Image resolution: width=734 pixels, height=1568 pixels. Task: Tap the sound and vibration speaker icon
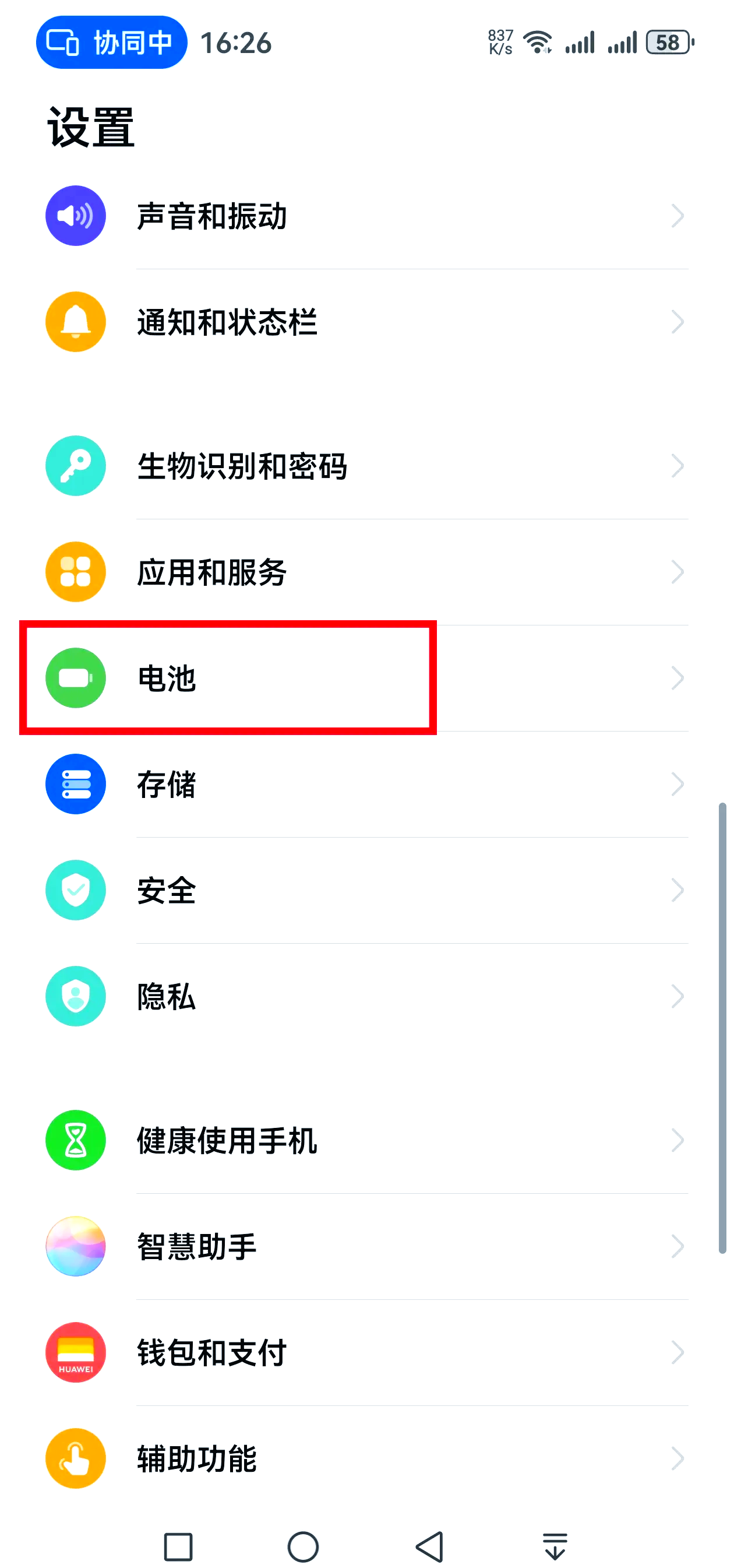75,216
